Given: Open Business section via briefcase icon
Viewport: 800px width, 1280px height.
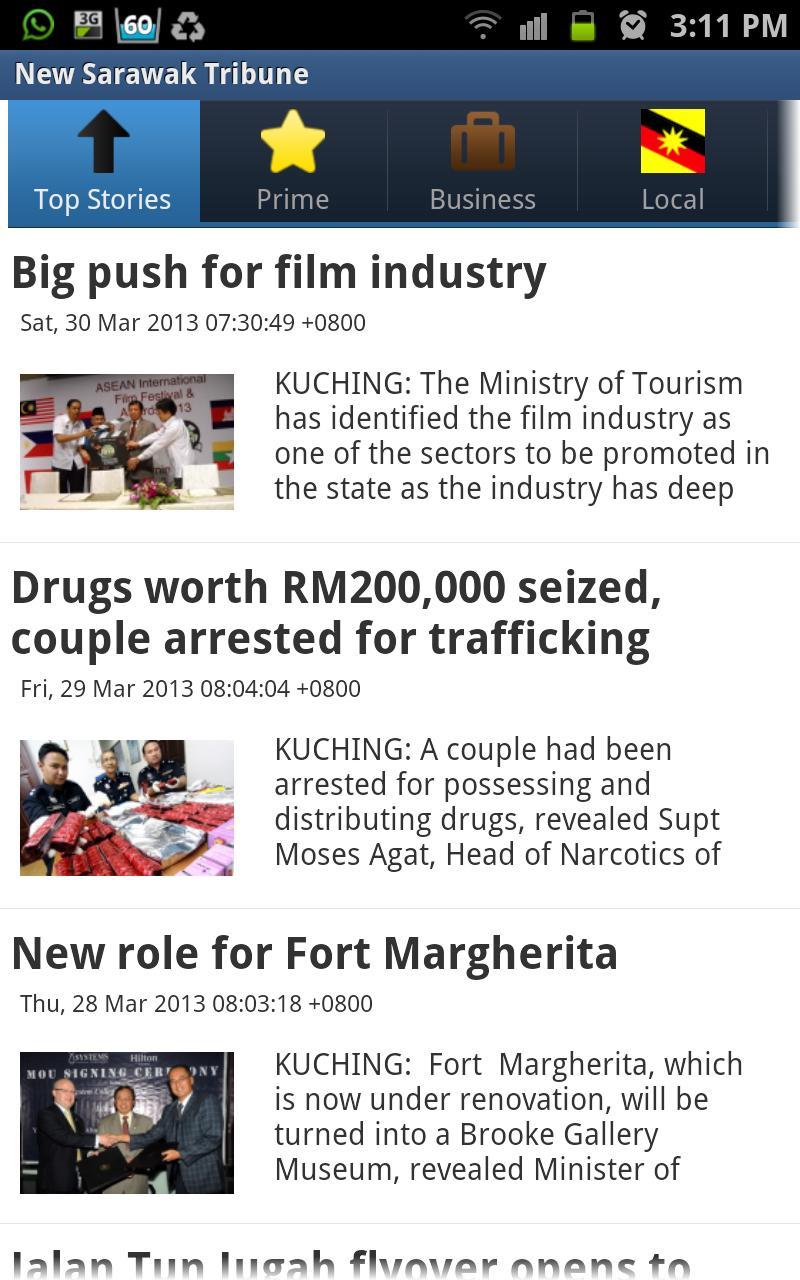Looking at the screenshot, I should tap(482, 141).
